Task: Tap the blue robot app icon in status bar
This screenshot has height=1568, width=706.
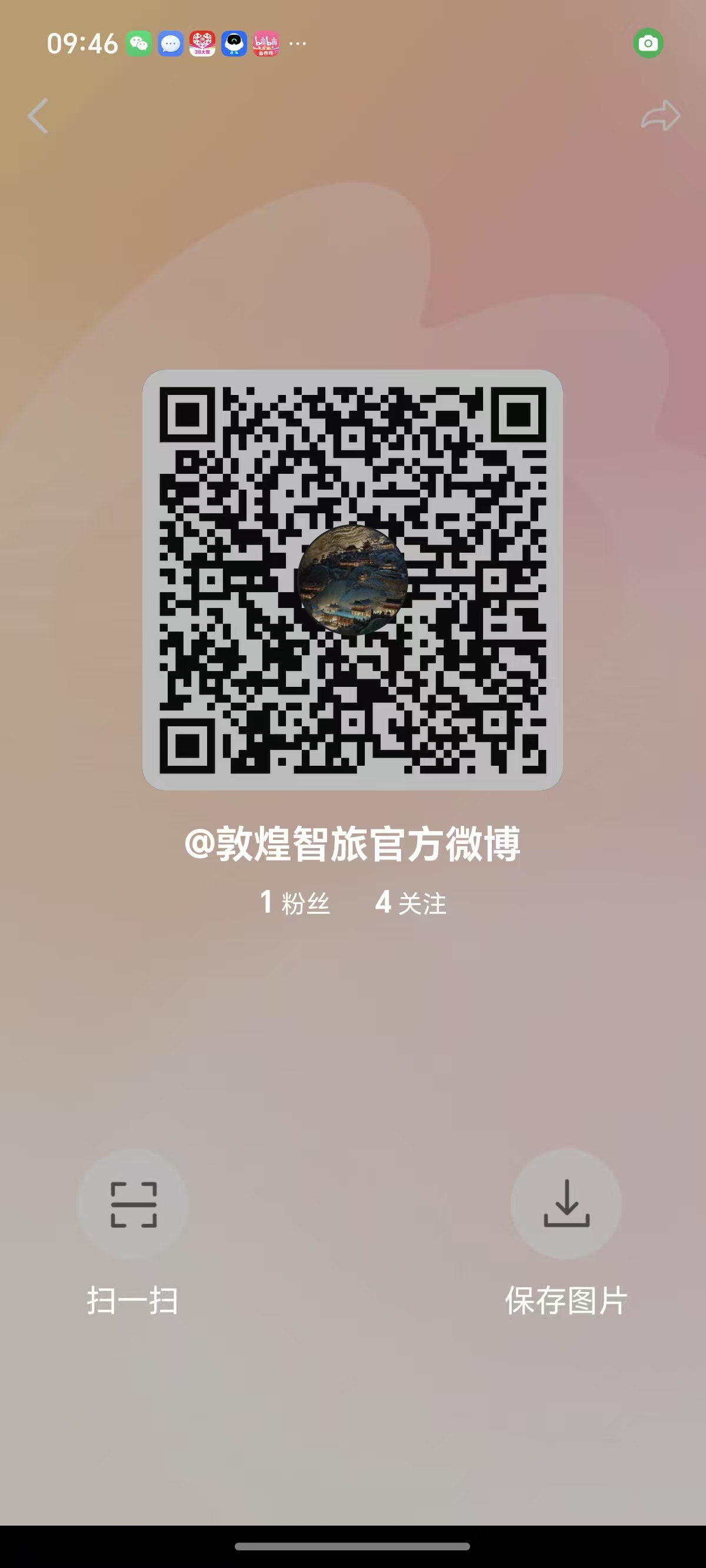Action: click(234, 42)
